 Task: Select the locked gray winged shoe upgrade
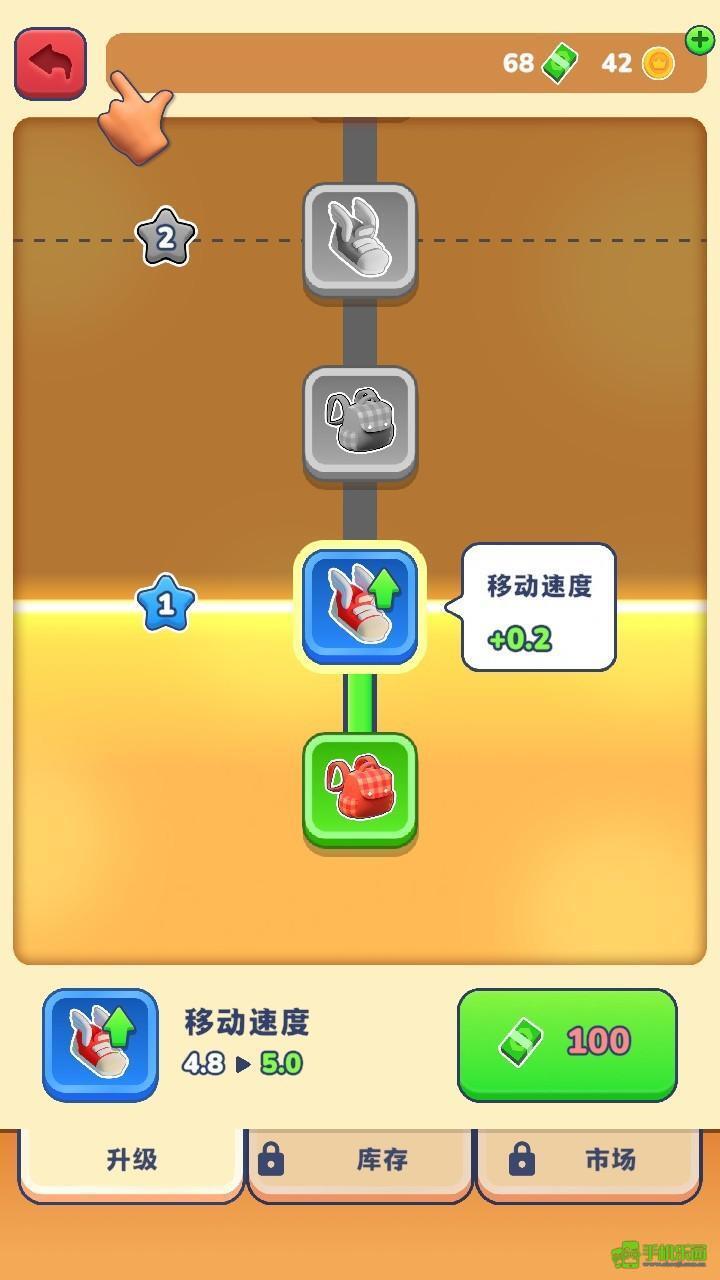360,239
